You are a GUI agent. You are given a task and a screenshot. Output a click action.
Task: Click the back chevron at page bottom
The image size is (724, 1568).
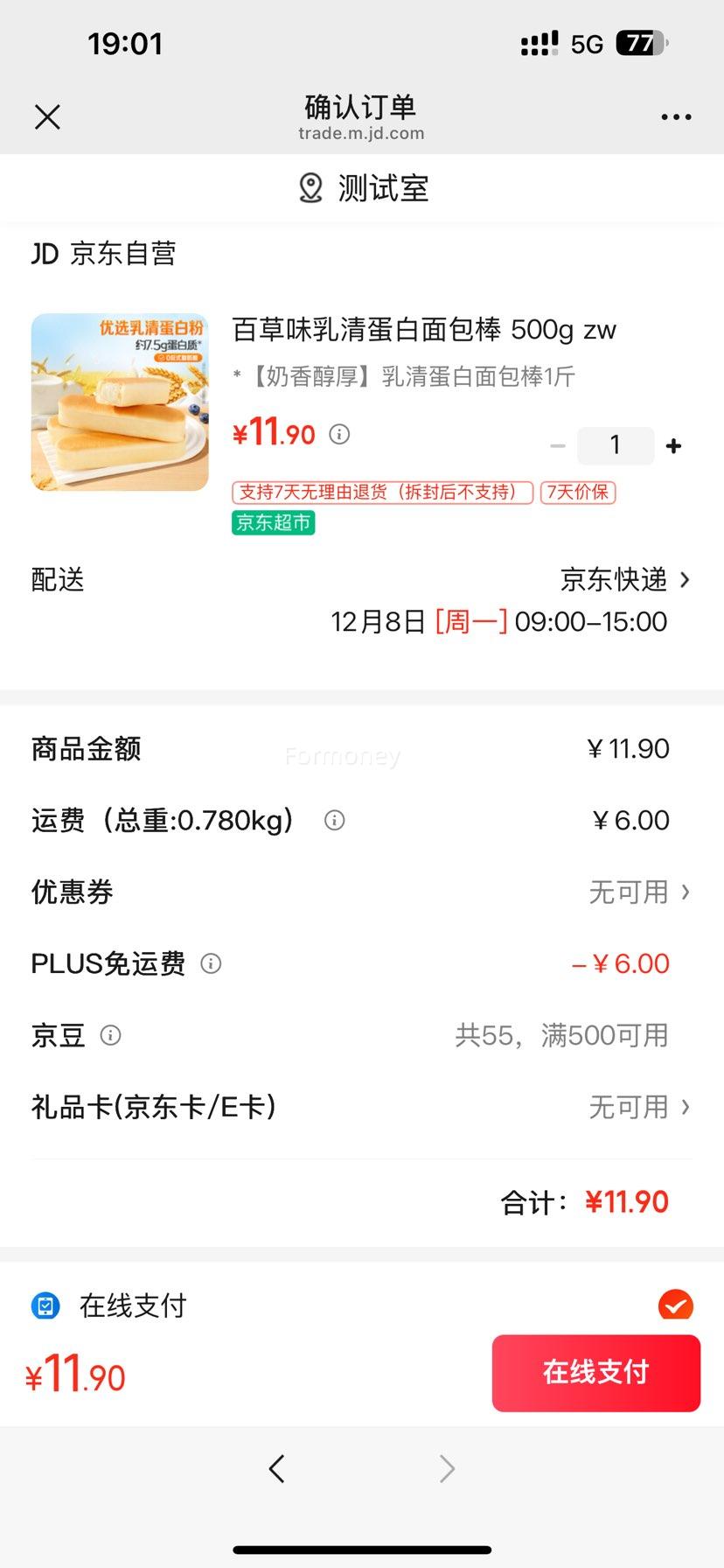(277, 1468)
